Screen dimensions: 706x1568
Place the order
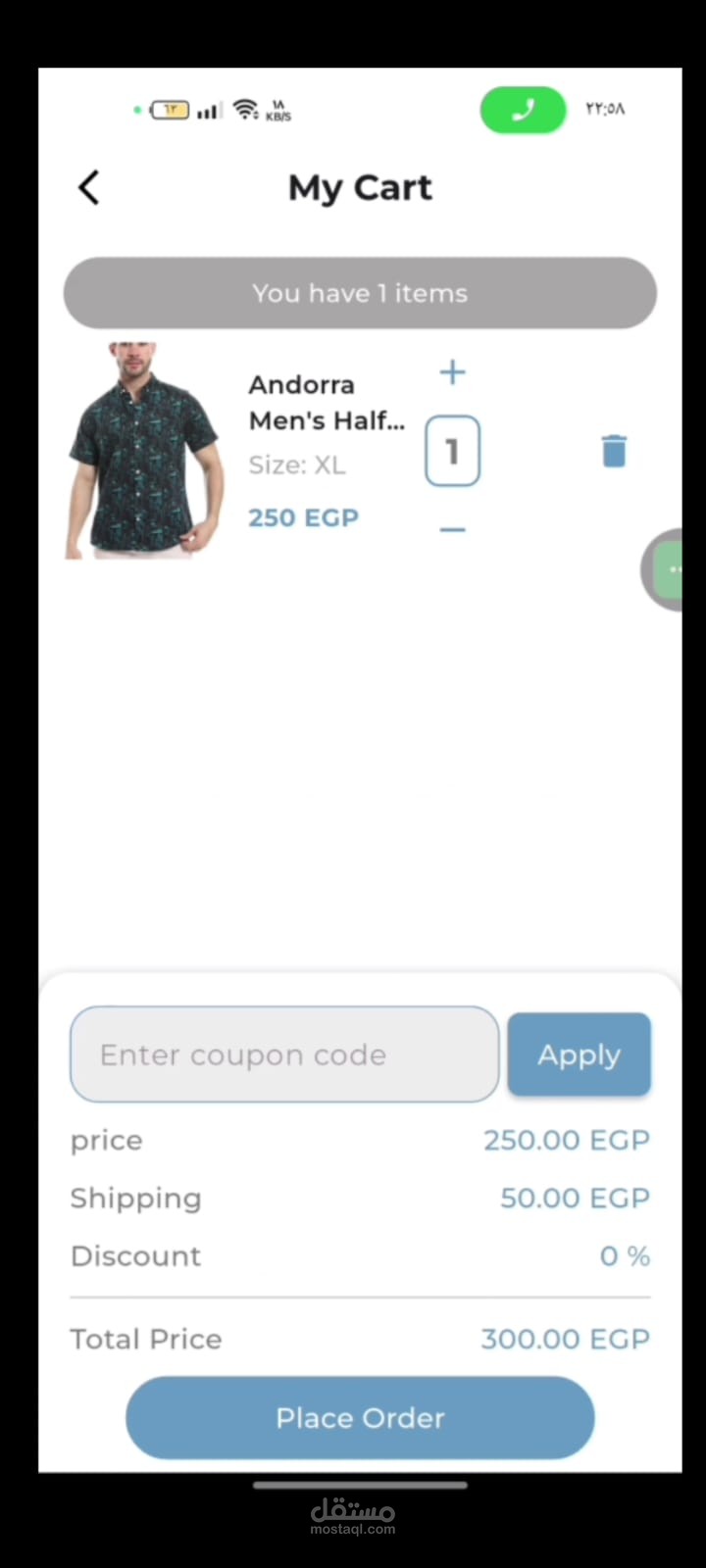point(360,1417)
